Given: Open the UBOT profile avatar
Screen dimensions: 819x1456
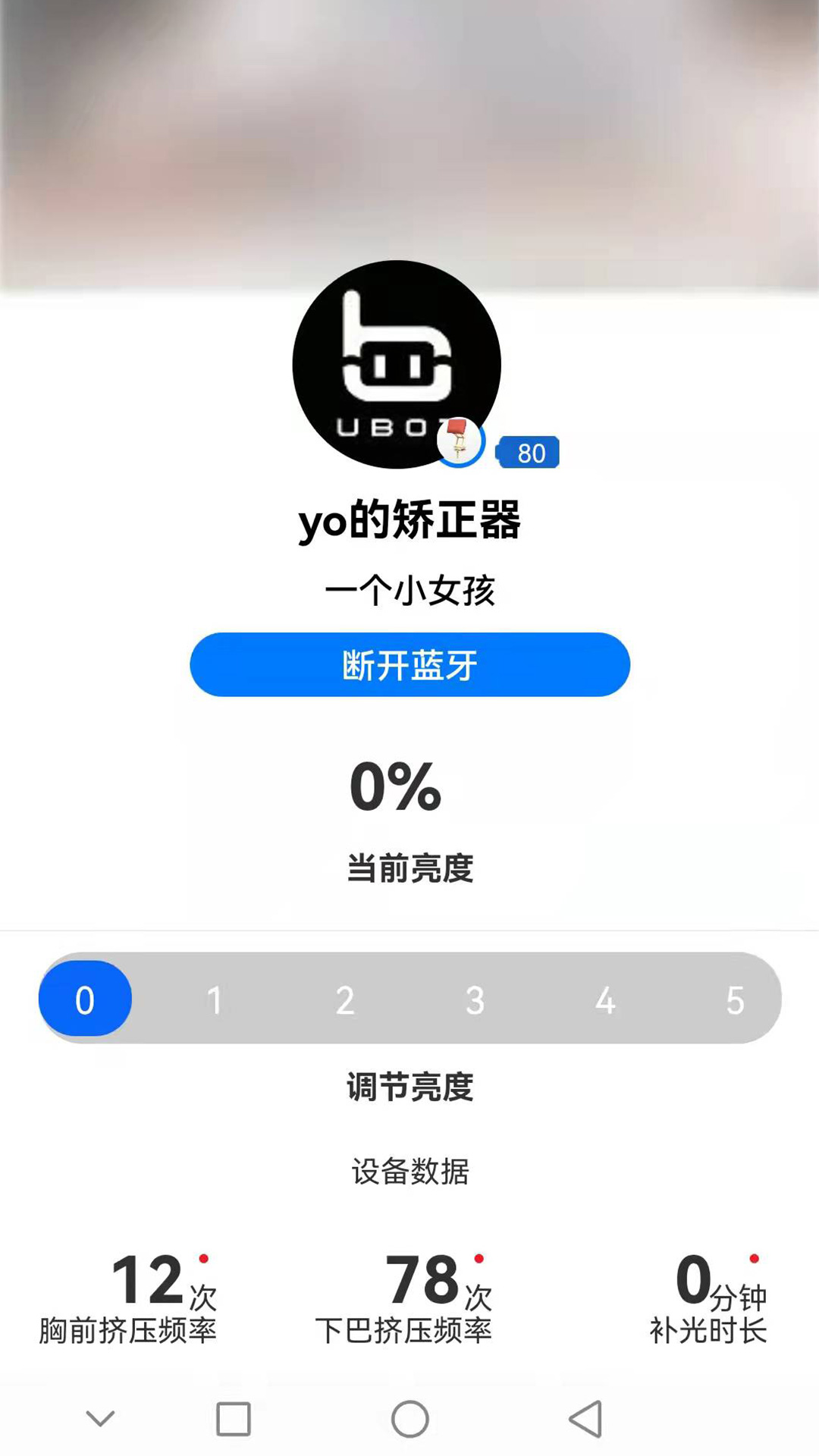Looking at the screenshot, I should tap(396, 364).
